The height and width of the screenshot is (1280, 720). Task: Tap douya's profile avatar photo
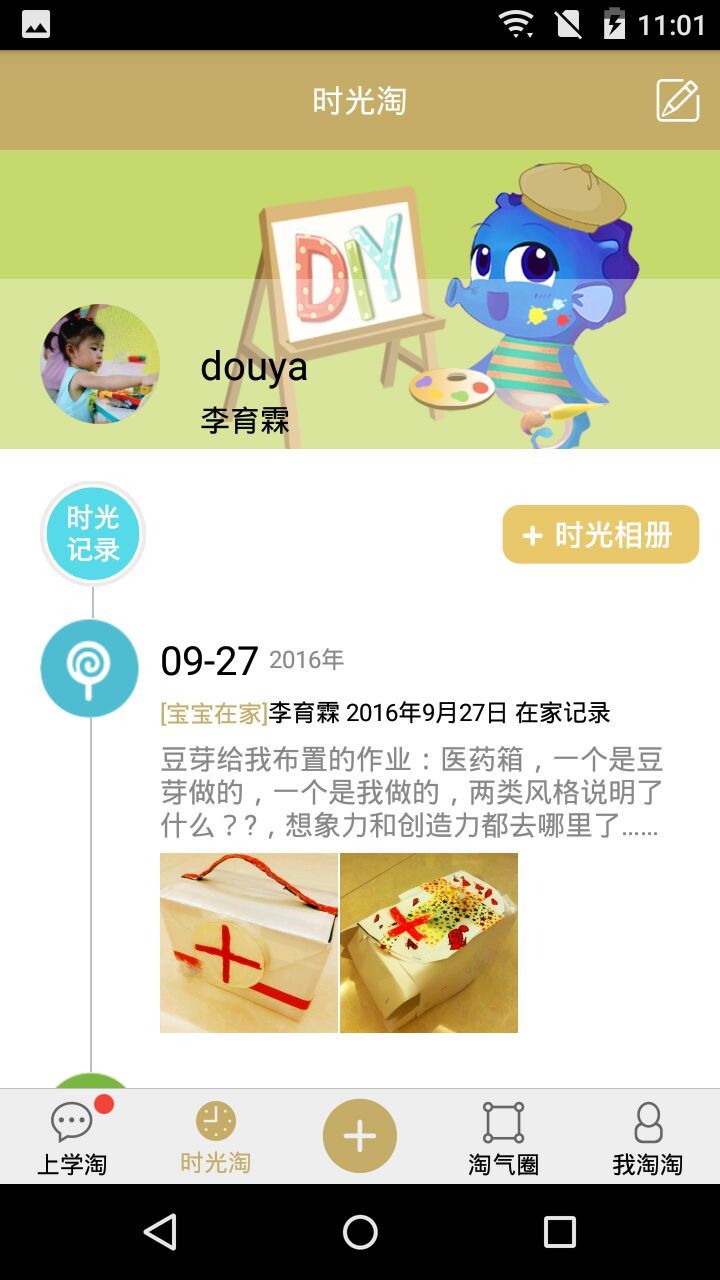tap(100, 365)
